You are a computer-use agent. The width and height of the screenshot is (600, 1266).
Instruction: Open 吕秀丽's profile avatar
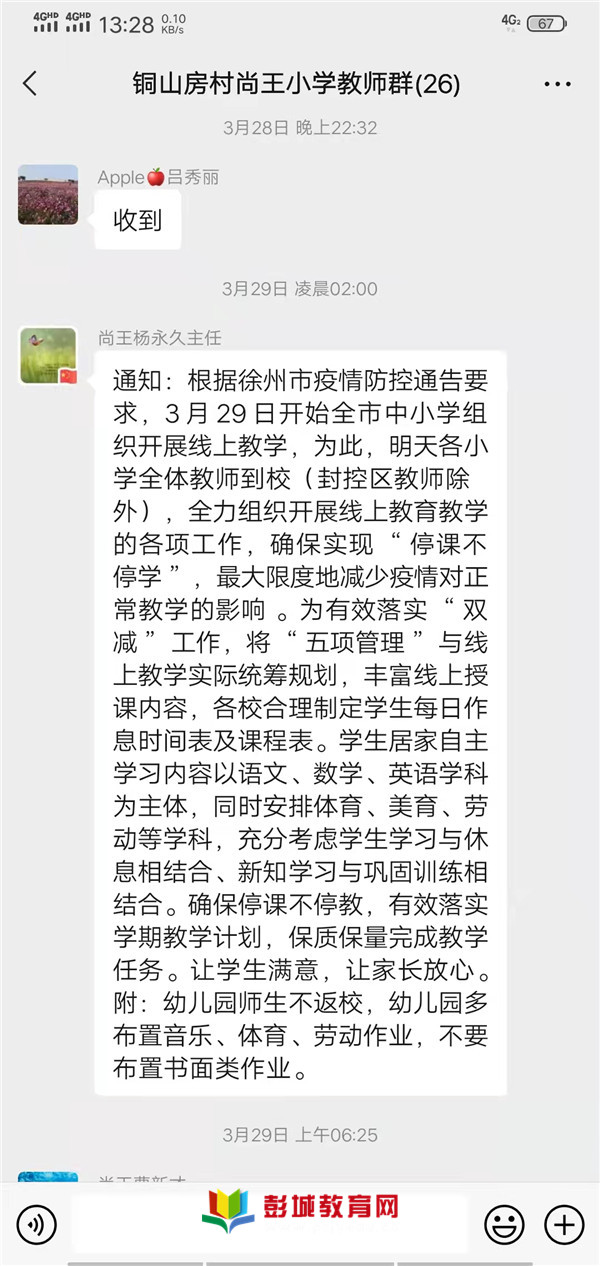[x=48, y=194]
